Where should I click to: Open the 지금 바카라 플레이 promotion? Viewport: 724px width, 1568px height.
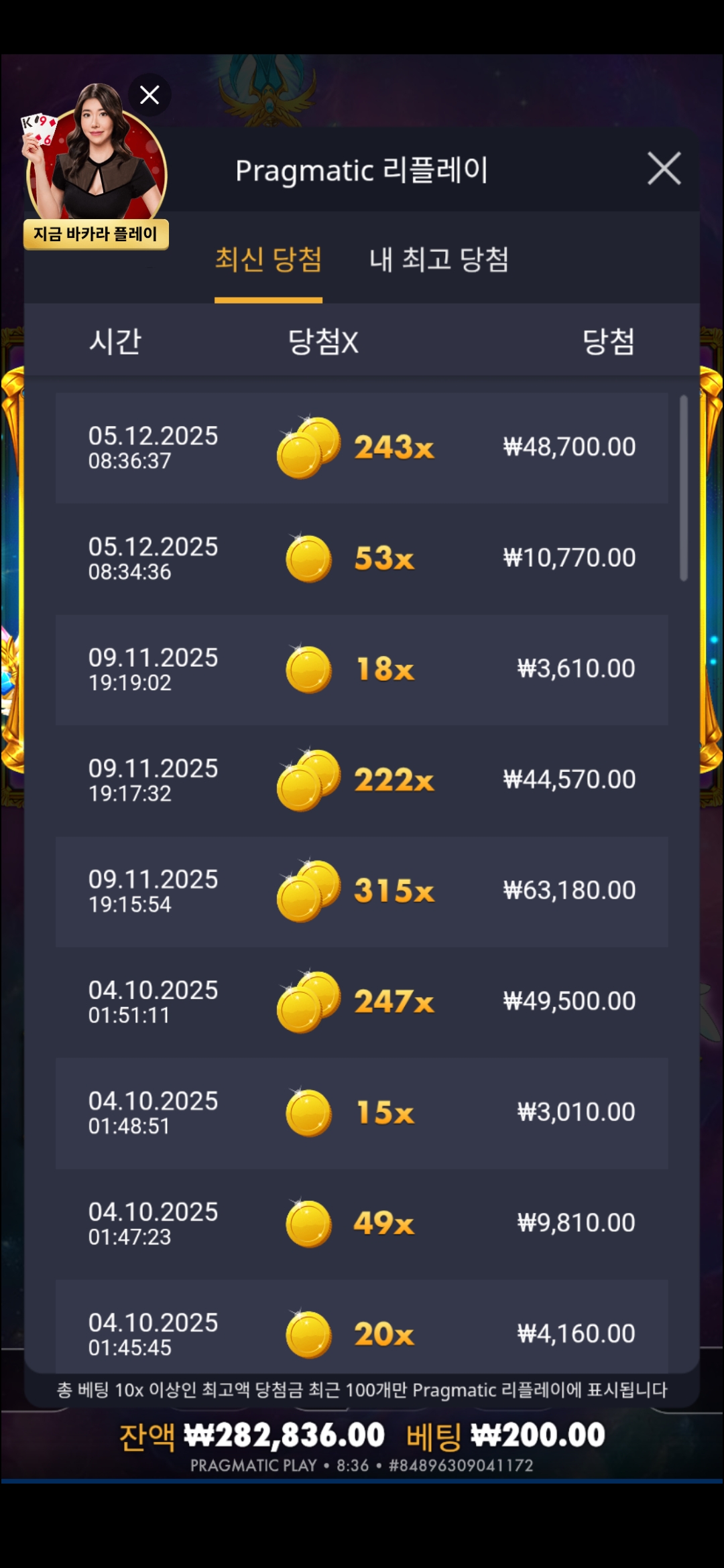click(96, 234)
